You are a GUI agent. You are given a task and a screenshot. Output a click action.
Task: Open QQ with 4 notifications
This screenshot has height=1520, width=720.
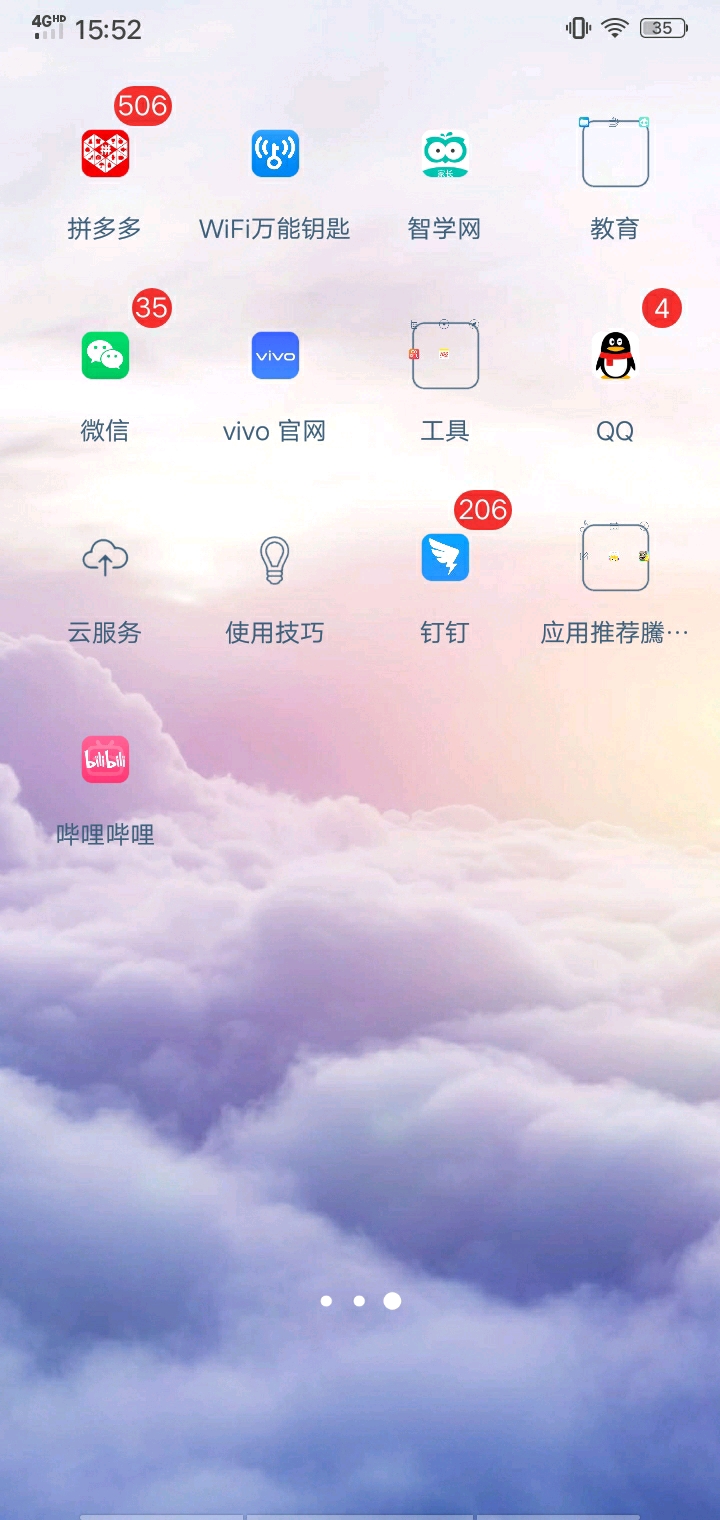click(x=615, y=356)
